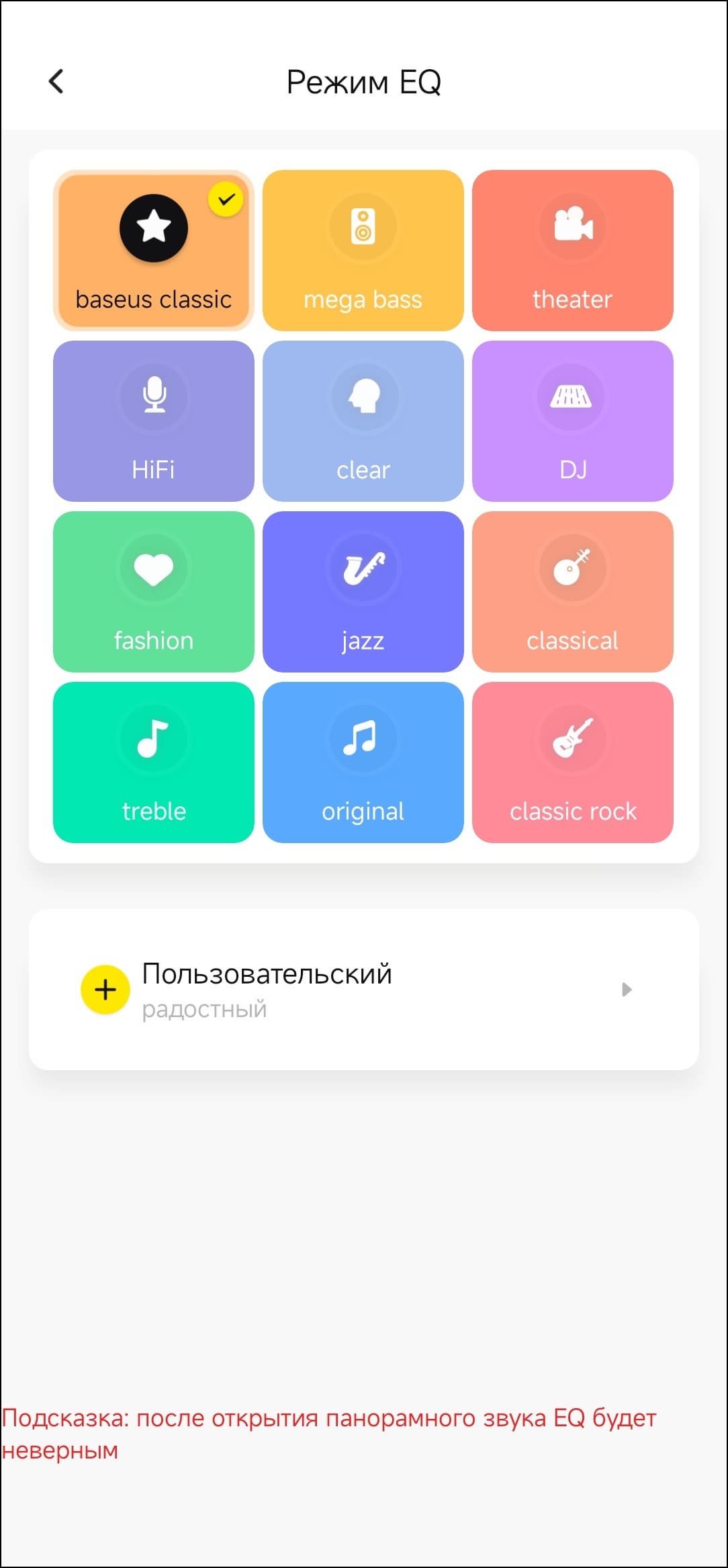
Task: Select the baseus classic preset
Action: pyautogui.click(x=154, y=251)
